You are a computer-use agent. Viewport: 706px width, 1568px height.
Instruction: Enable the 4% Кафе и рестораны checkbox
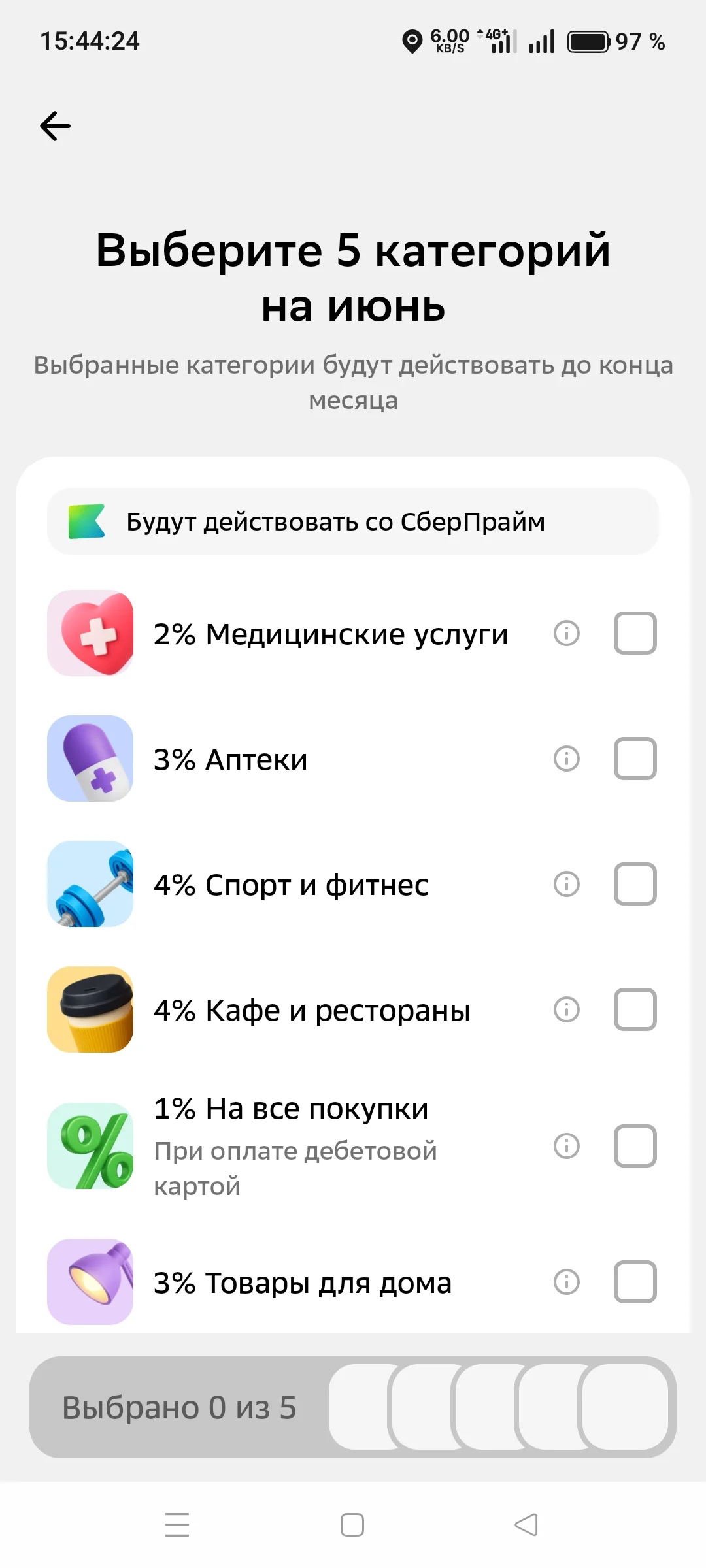coord(635,1009)
